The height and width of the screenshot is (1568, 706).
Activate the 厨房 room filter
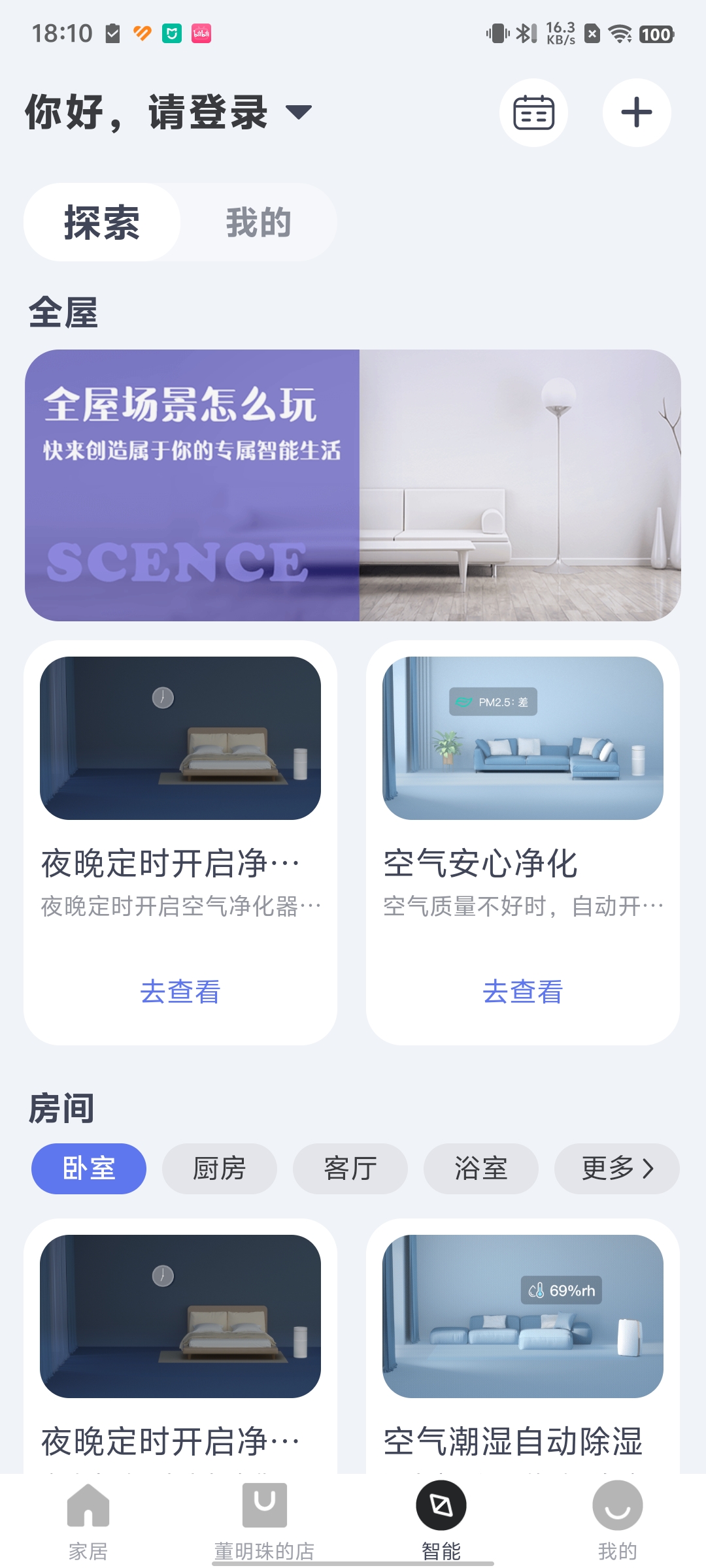tap(220, 1169)
